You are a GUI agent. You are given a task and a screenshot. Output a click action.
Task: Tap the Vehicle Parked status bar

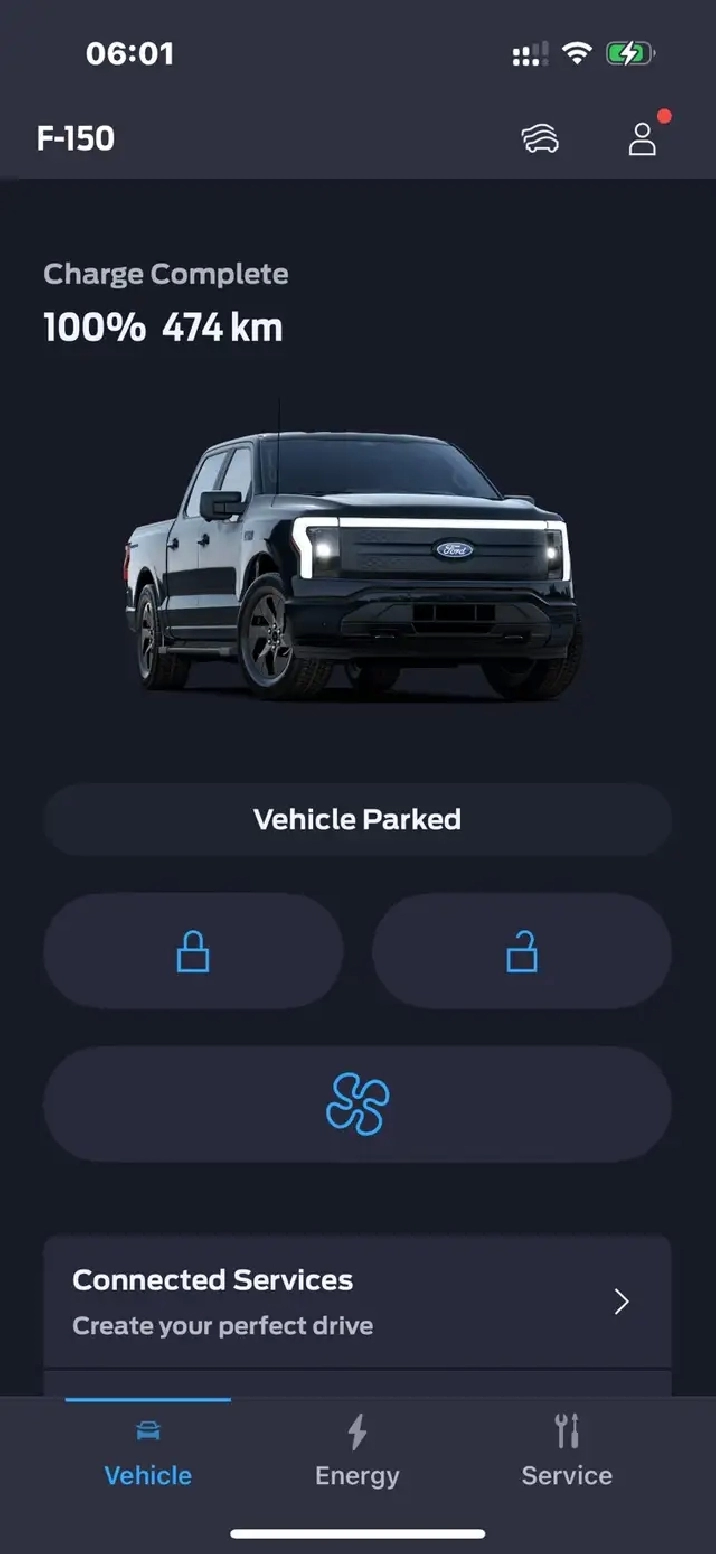(x=357, y=820)
